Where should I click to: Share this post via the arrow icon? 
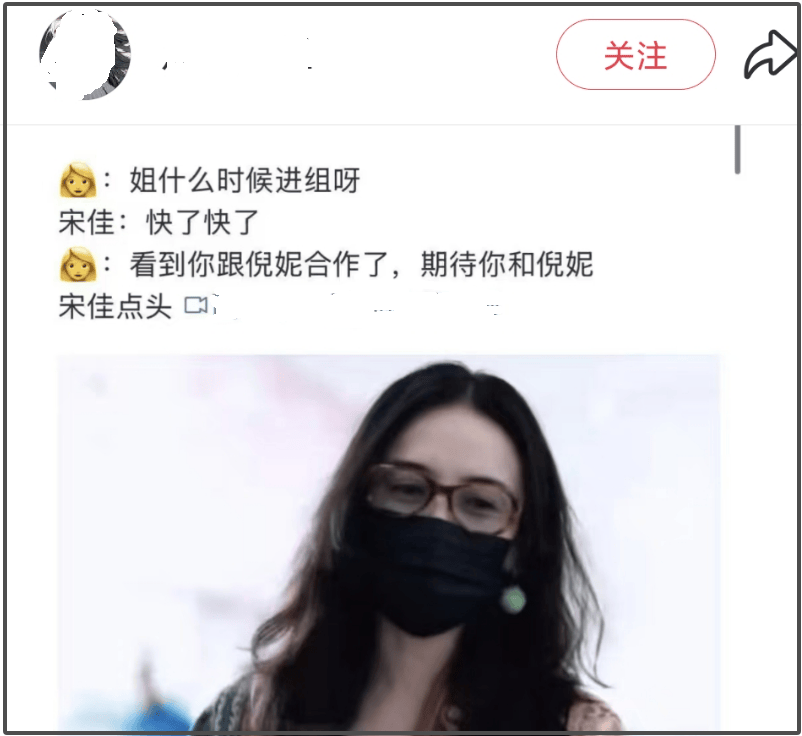click(771, 57)
